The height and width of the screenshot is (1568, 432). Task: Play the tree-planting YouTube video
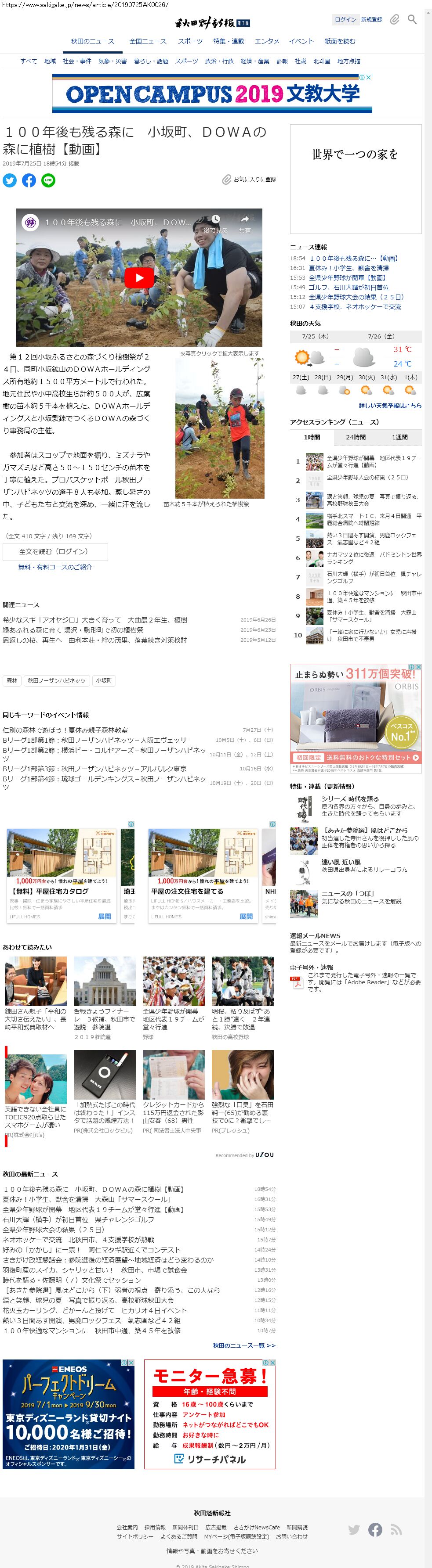coord(139,278)
